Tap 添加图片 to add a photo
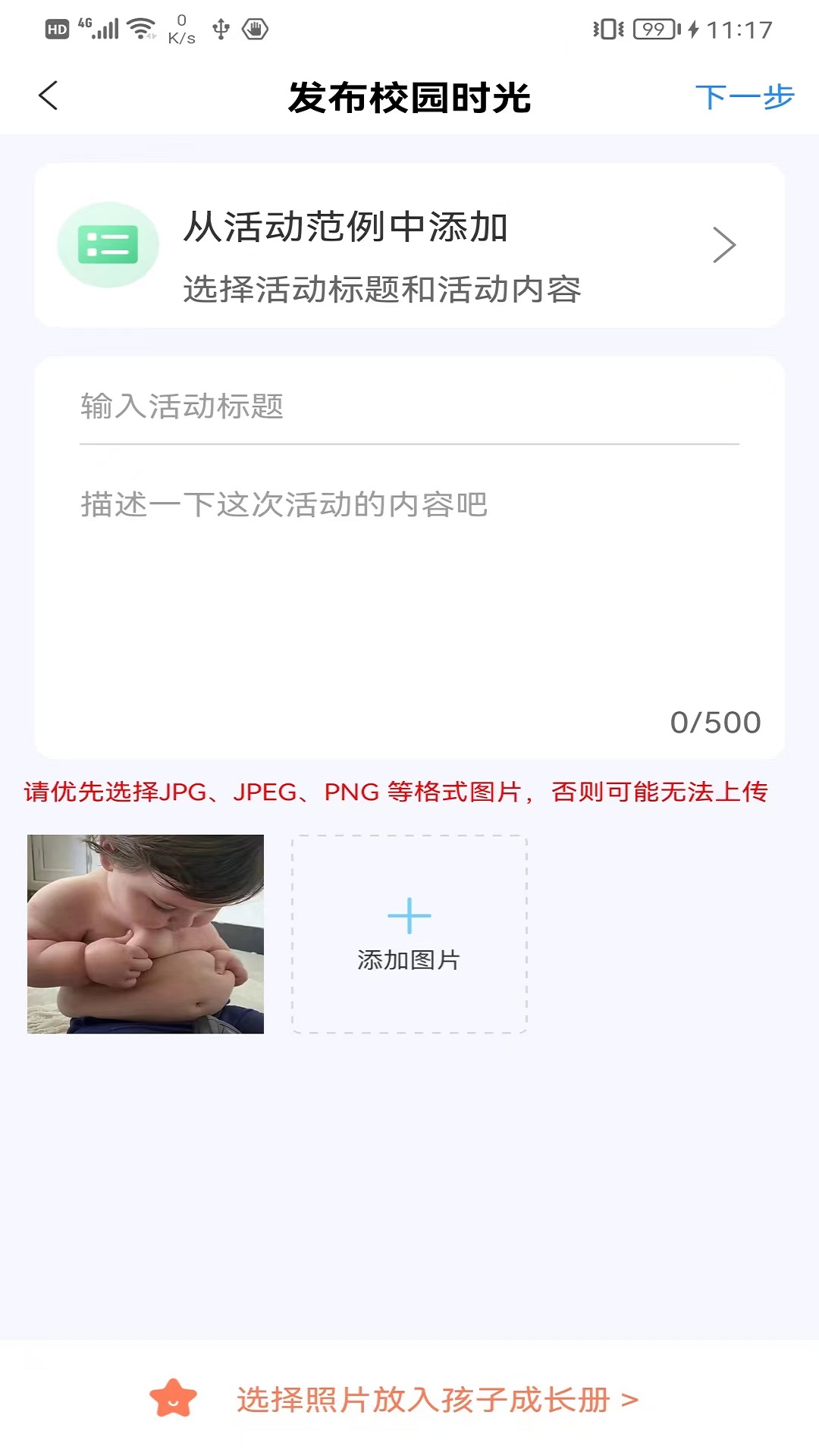The height and width of the screenshot is (1456, 819). [x=409, y=934]
